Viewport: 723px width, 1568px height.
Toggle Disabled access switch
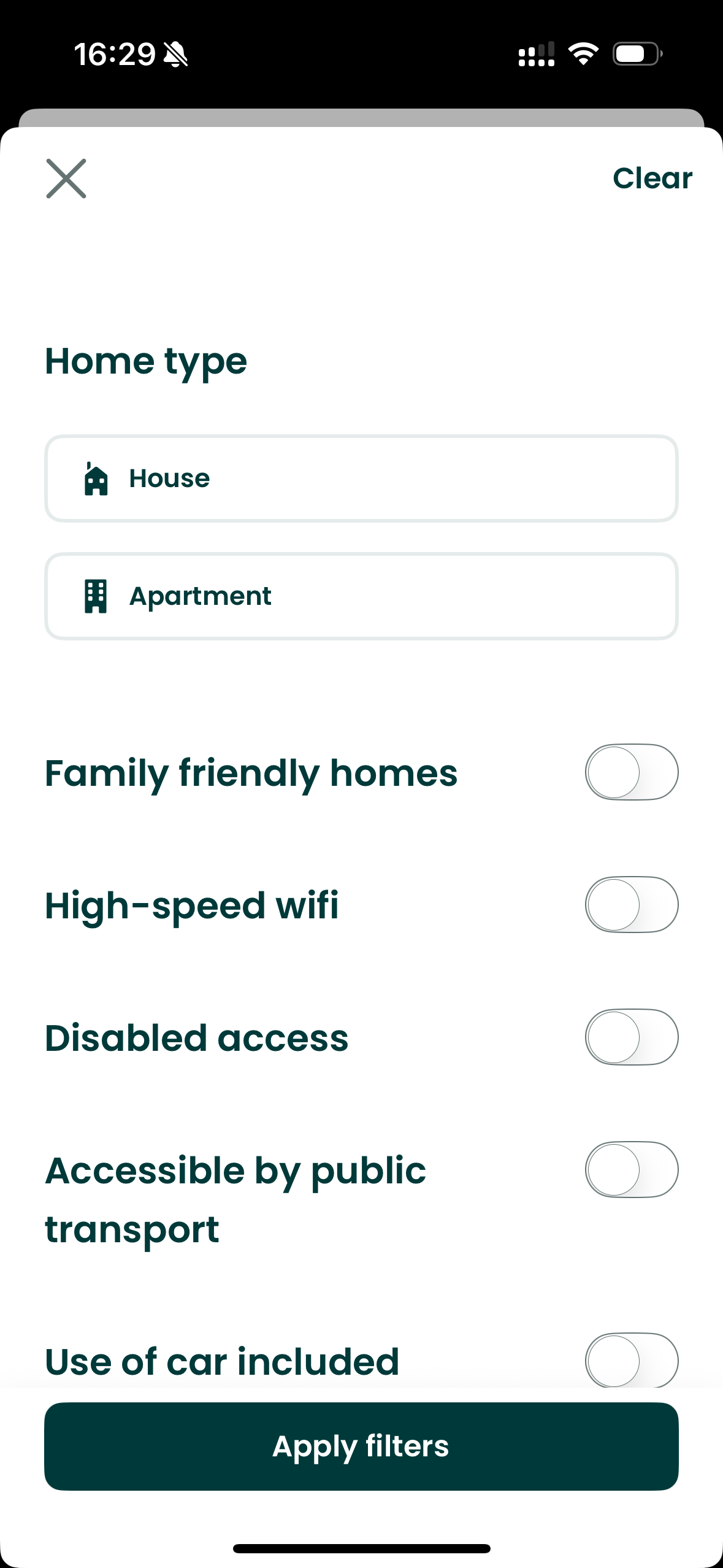point(631,1037)
